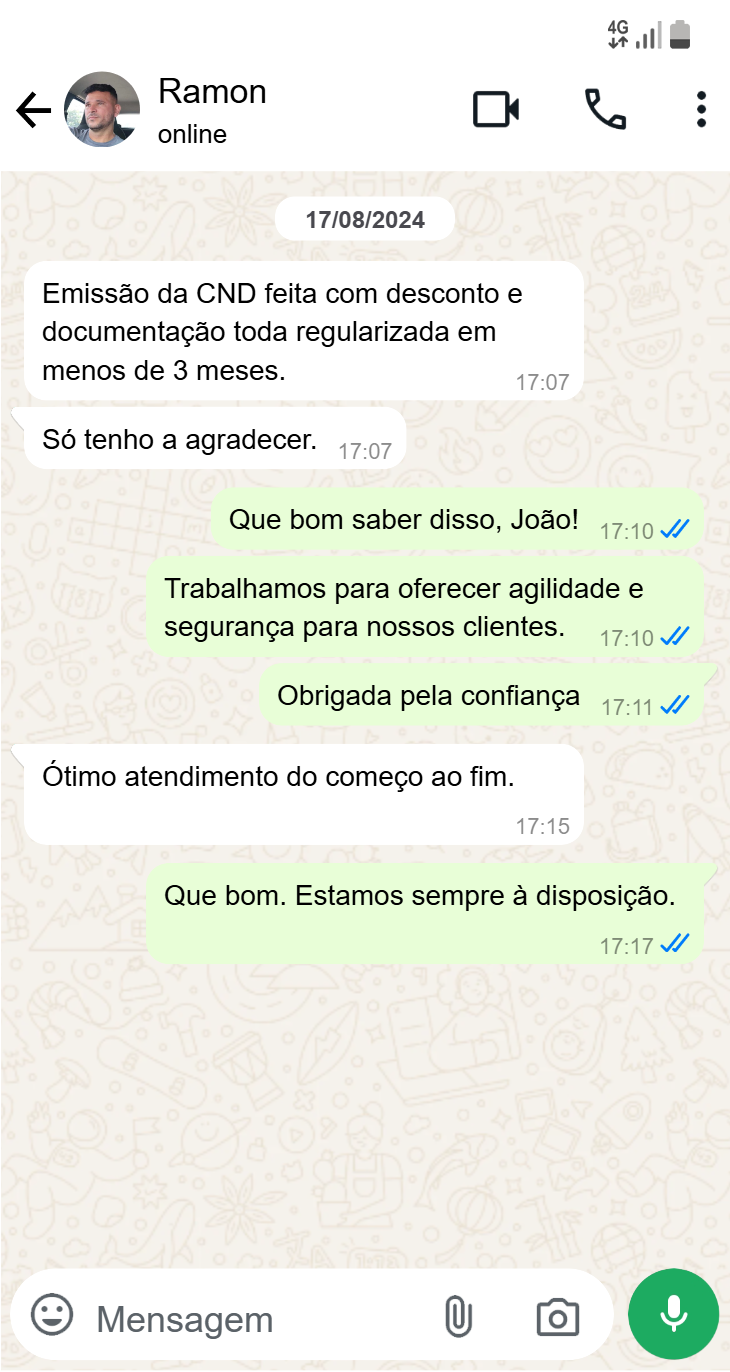Start a video call with Ramon

495,110
